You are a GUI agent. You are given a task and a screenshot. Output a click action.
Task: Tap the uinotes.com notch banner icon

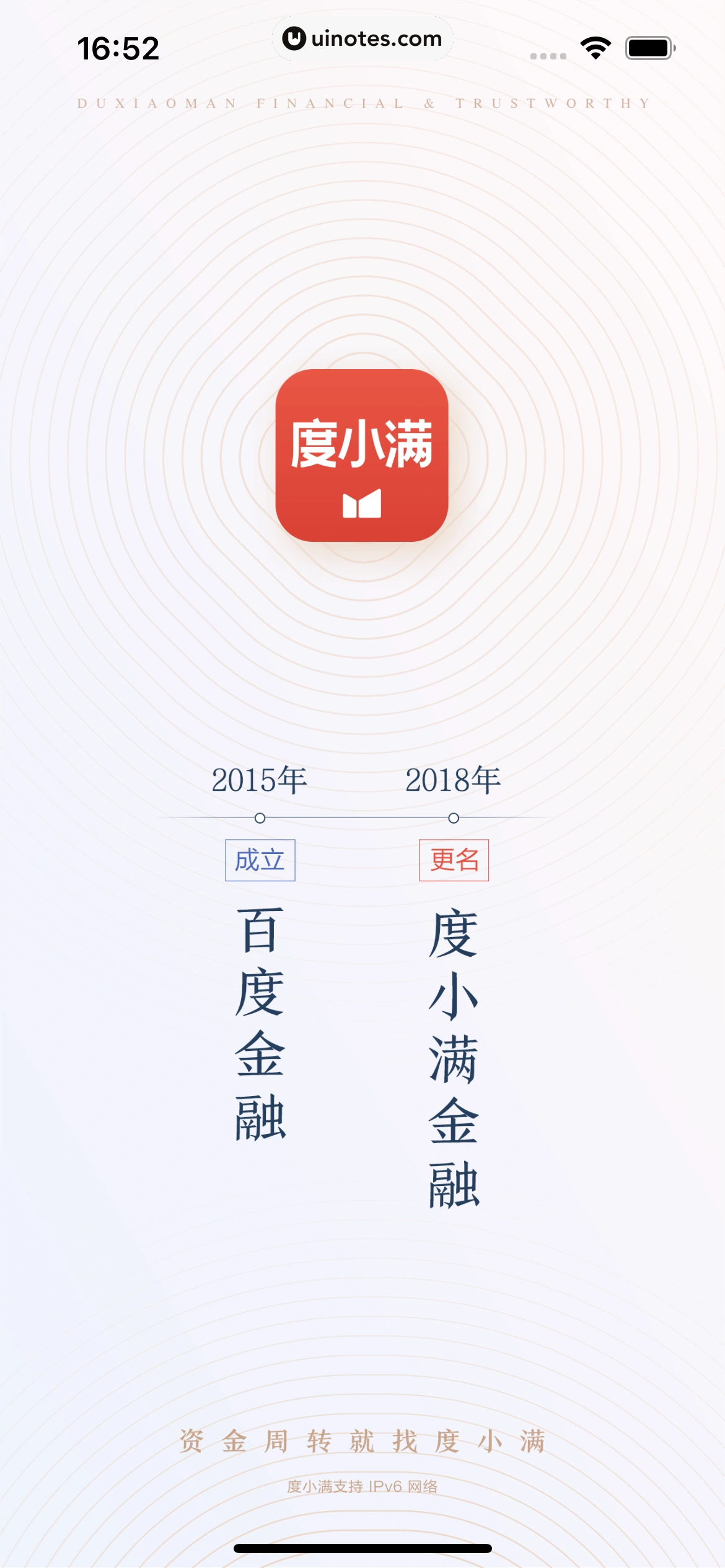click(x=293, y=38)
